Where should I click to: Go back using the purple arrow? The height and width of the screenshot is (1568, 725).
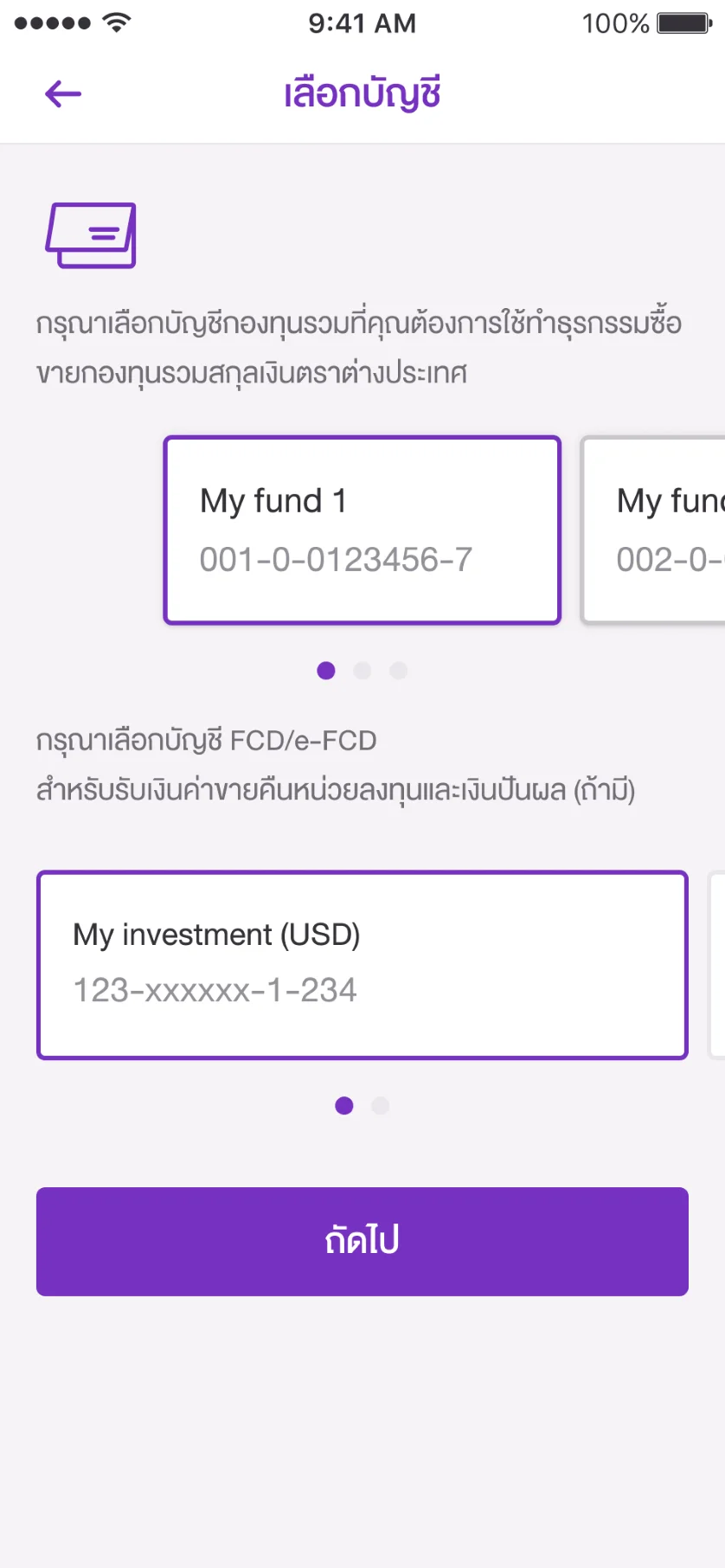[x=63, y=93]
